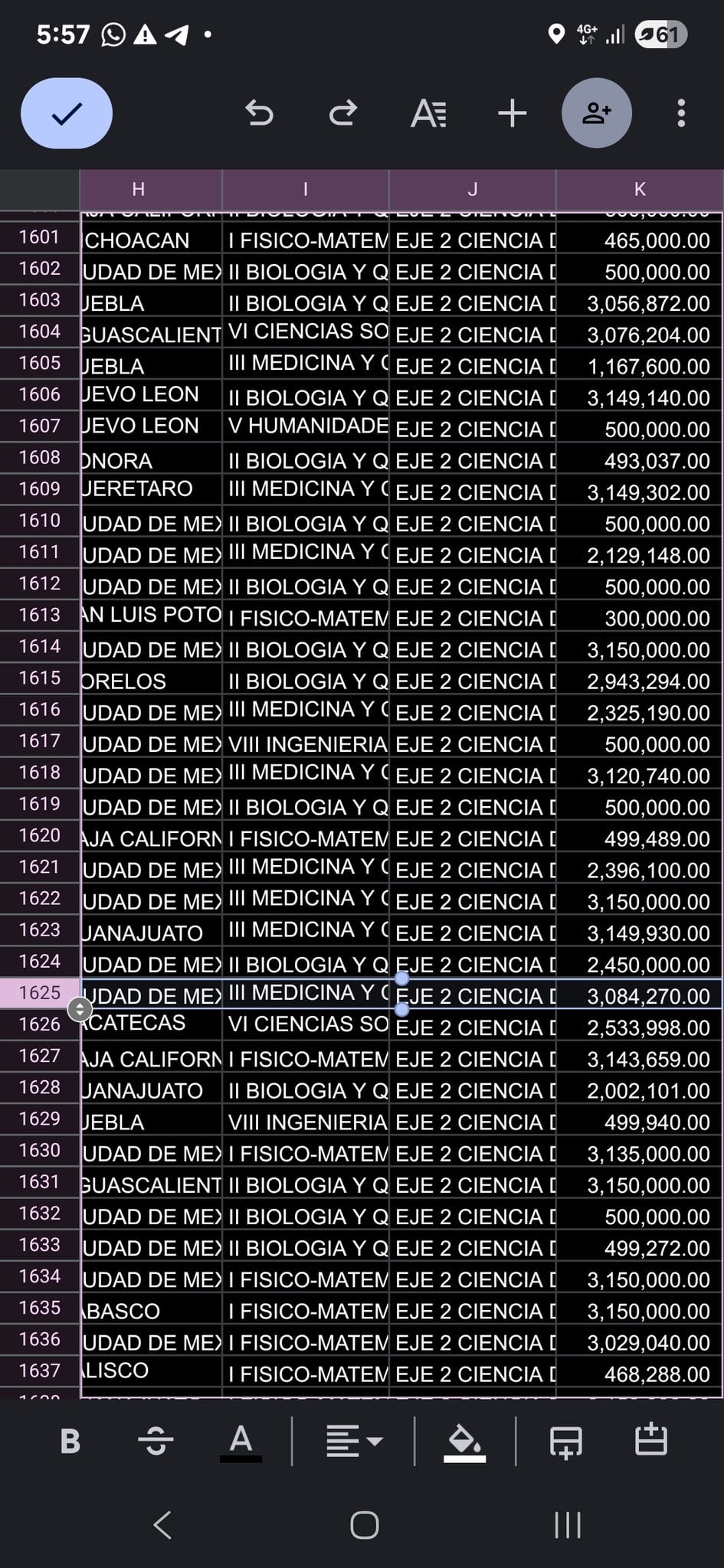Screen dimensions: 724x1568
Task: Open the text format options
Action: point(428,113)
